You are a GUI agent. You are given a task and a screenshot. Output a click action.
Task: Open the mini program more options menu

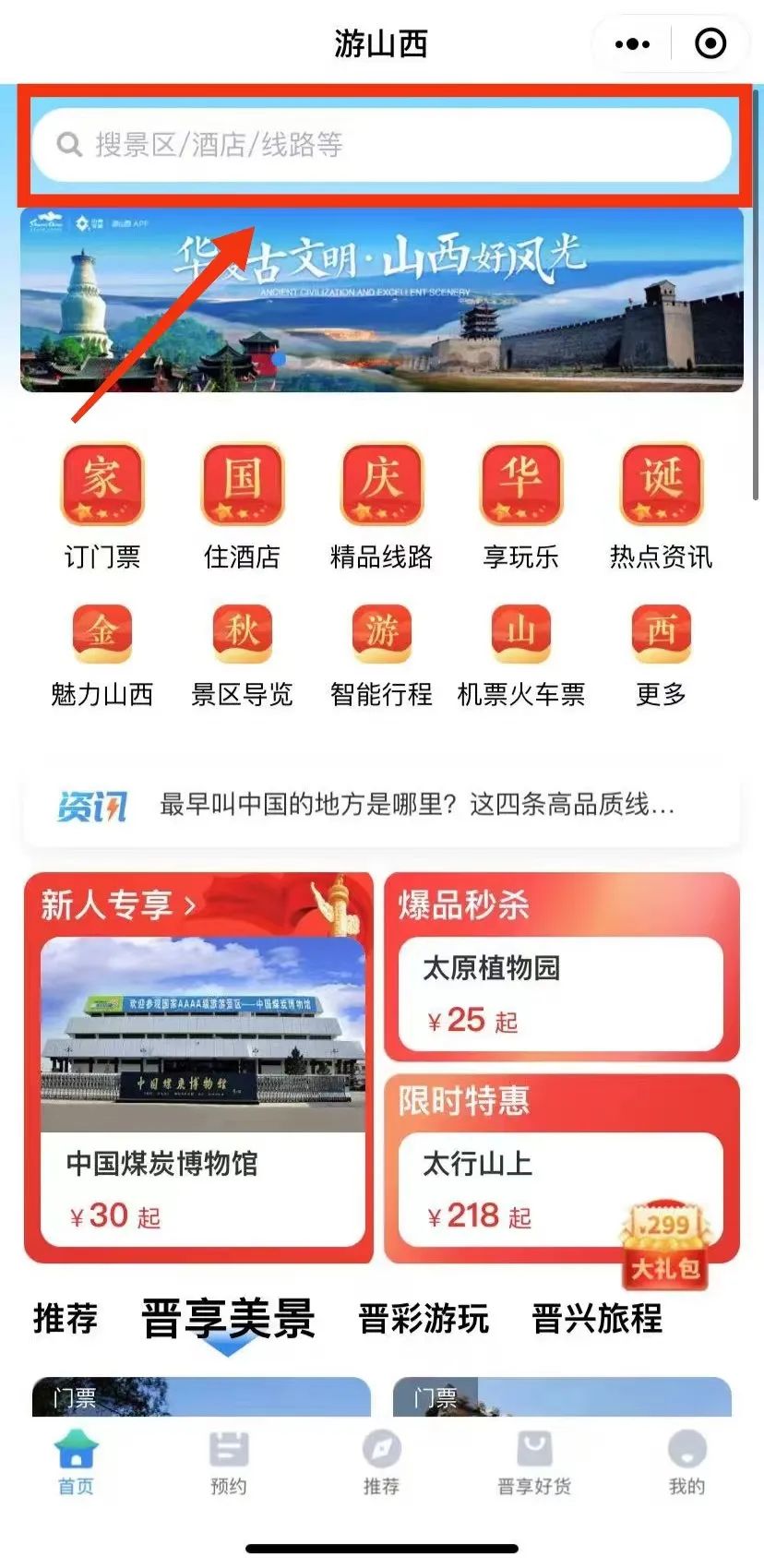pyautogui.click(x=632, y=43)
